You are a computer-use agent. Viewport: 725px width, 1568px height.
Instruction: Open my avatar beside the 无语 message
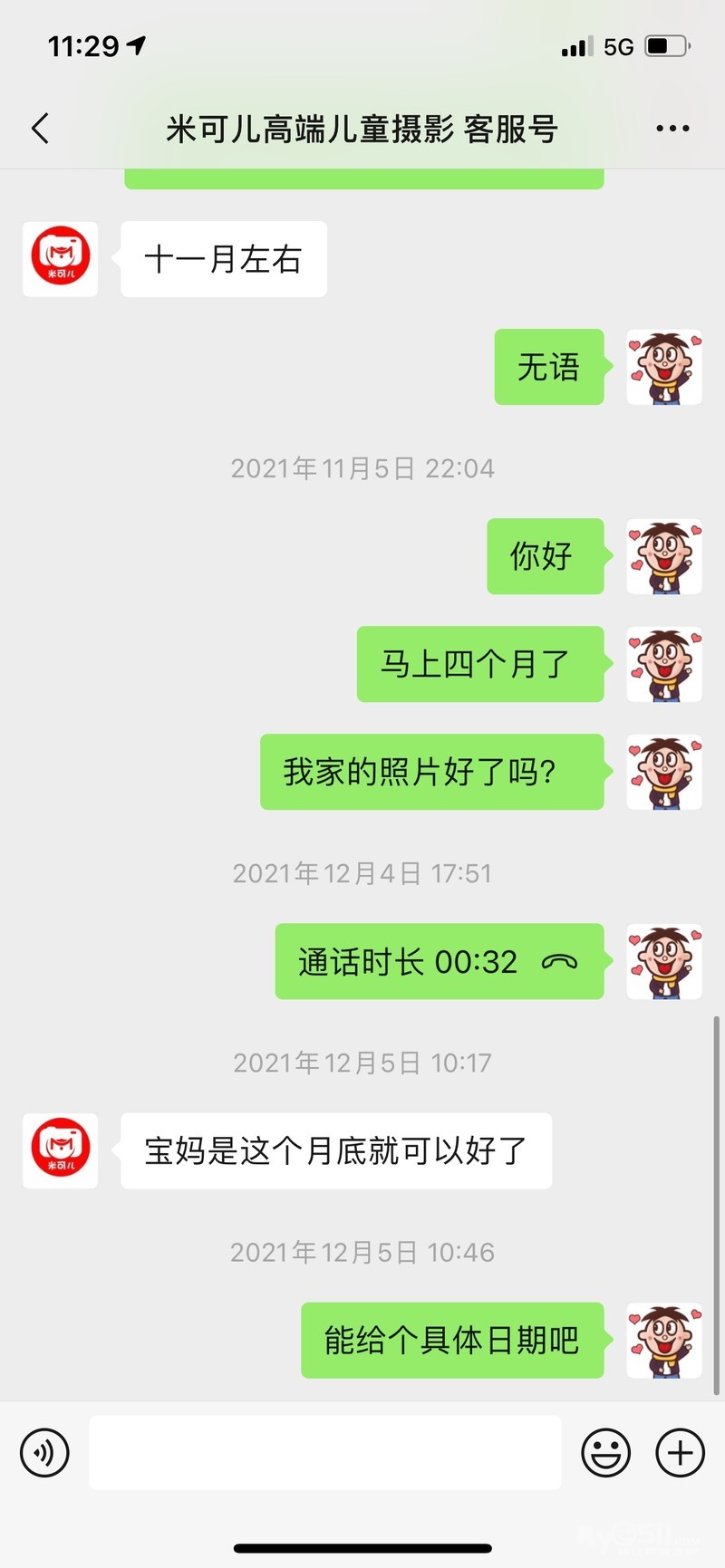pyautogui.click(x=664, y=367)
